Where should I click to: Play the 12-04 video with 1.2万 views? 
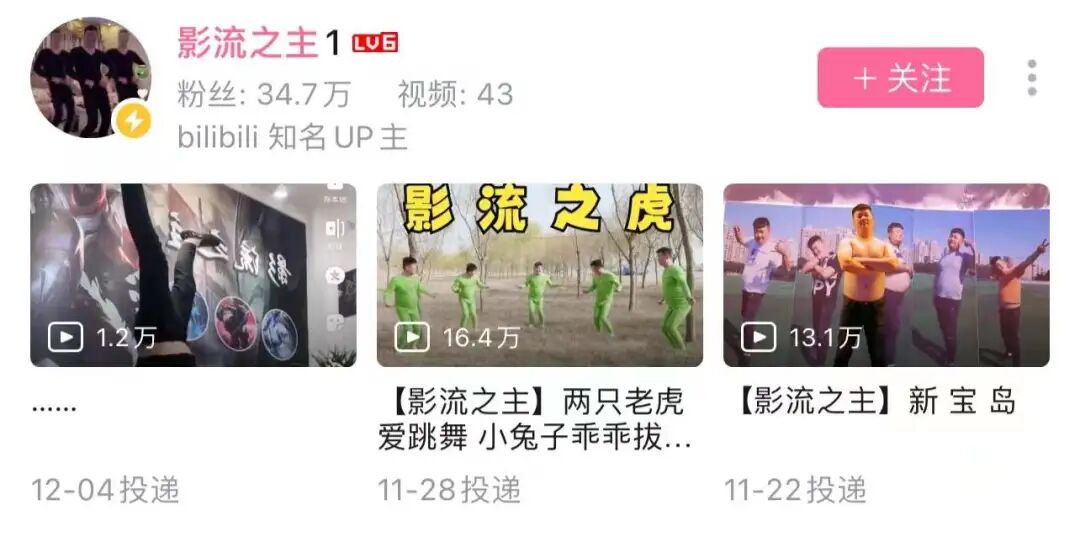pyautogui.click(x=193, y=275)
